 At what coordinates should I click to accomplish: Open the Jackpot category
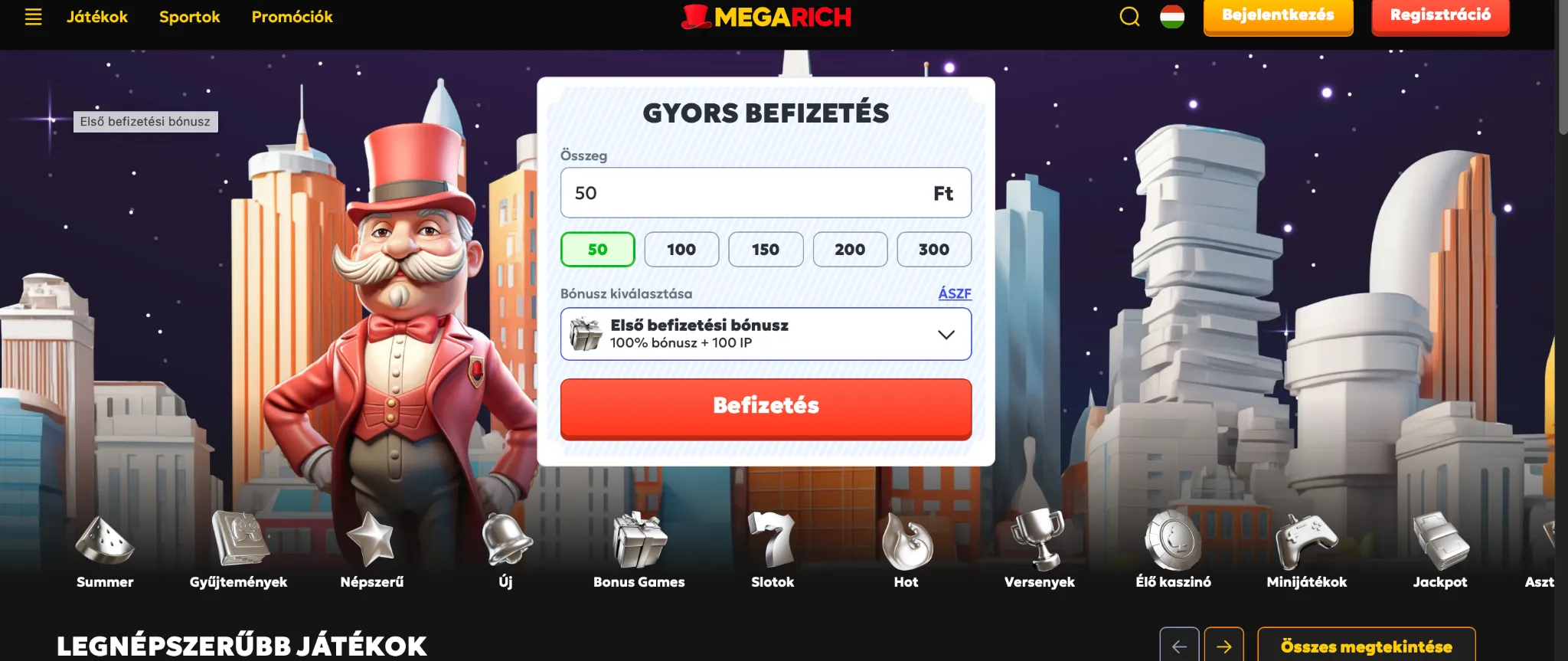point(1439,550)
